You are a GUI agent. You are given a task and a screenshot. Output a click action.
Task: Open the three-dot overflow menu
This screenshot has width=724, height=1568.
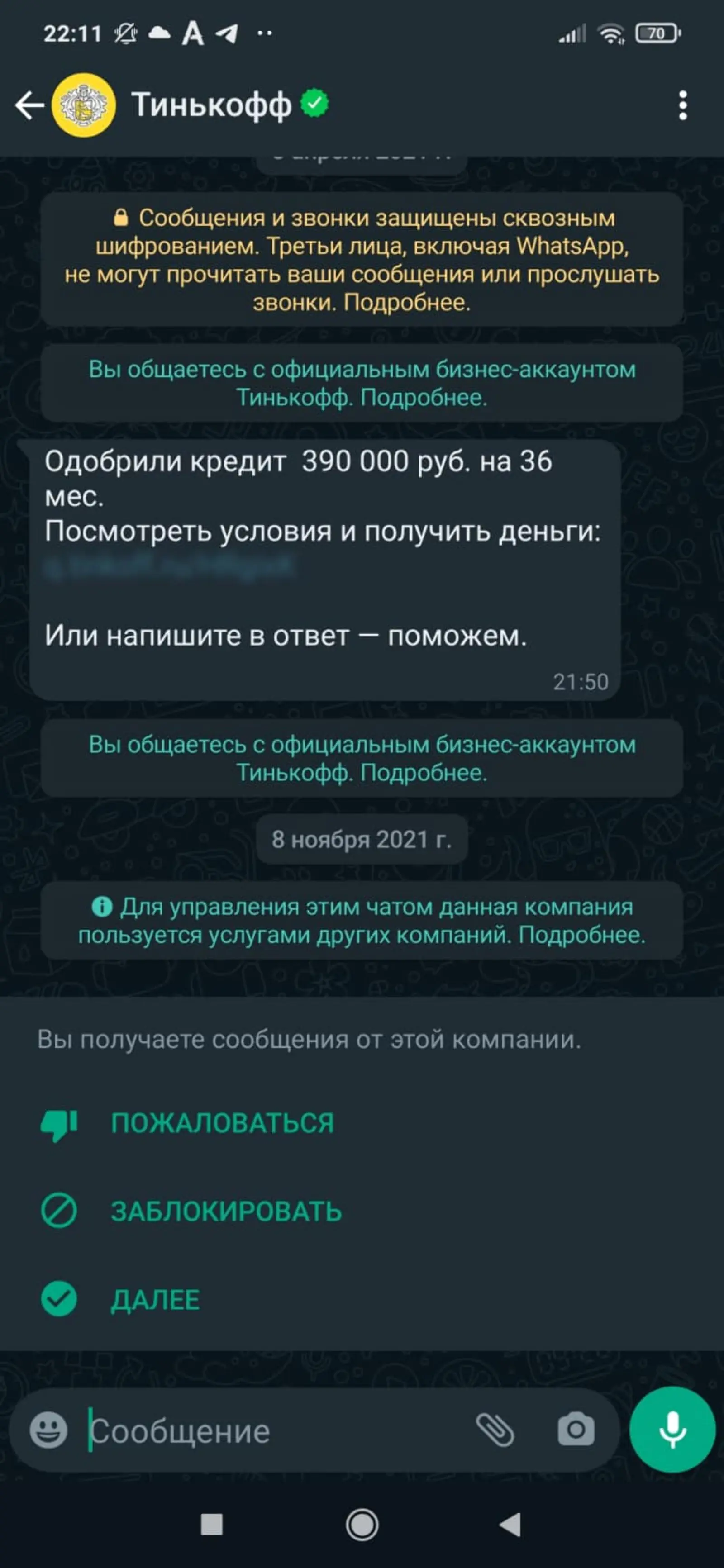[x=682, y=105]
